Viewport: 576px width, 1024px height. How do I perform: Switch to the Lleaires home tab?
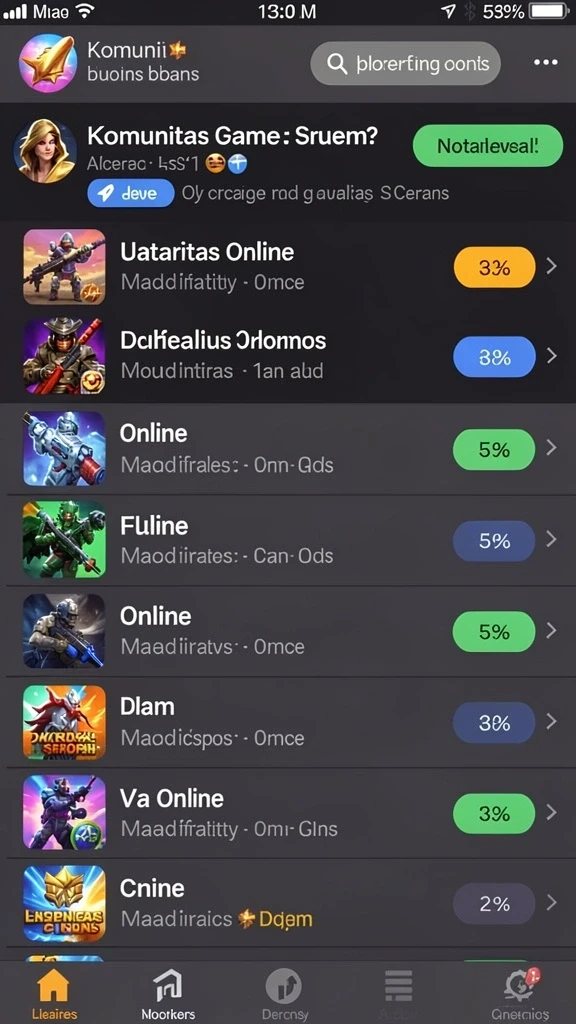[x=54, y=994]
